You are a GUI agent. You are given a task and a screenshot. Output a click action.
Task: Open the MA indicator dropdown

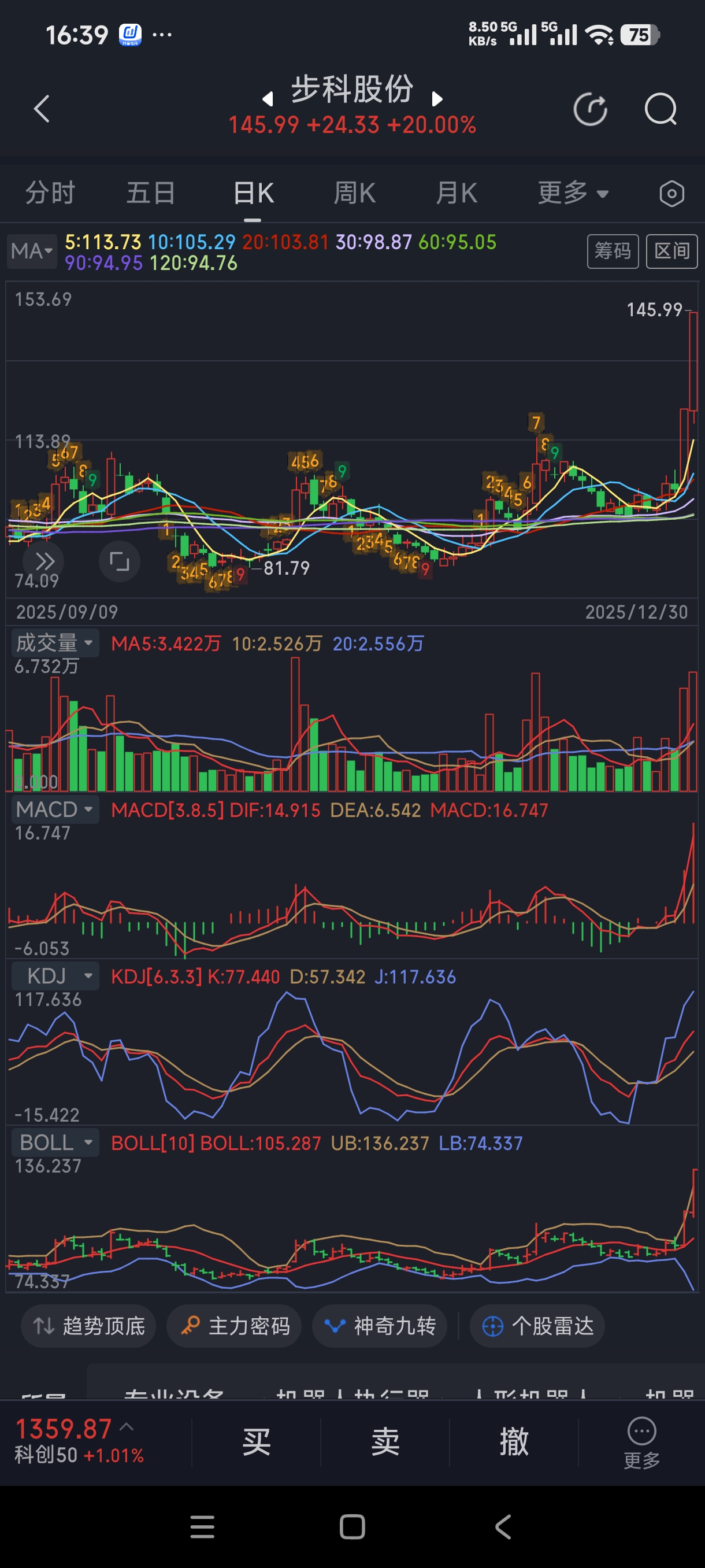pos(32,251)
